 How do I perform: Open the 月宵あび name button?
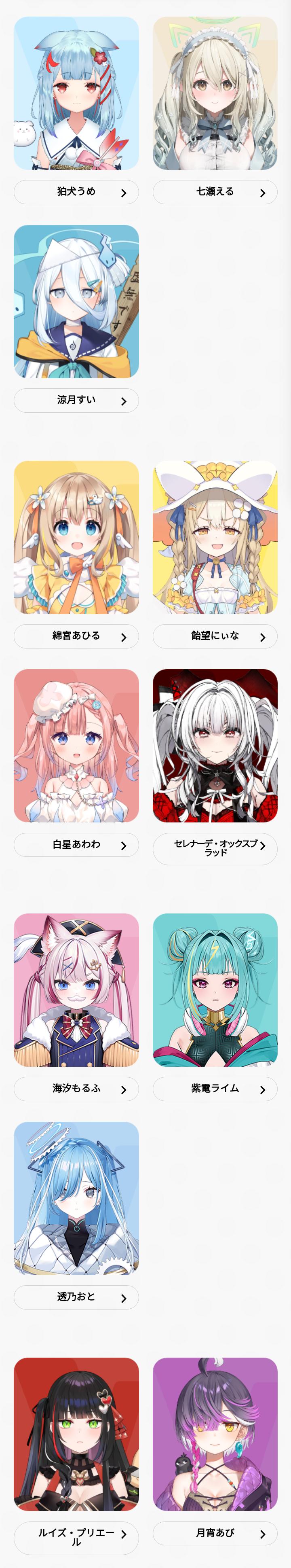[215, 1533]
